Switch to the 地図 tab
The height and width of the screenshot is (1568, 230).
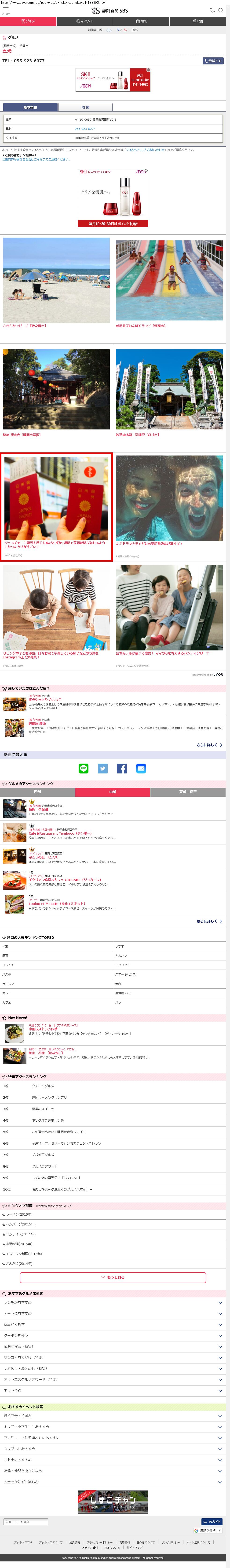tap(85, 107)
